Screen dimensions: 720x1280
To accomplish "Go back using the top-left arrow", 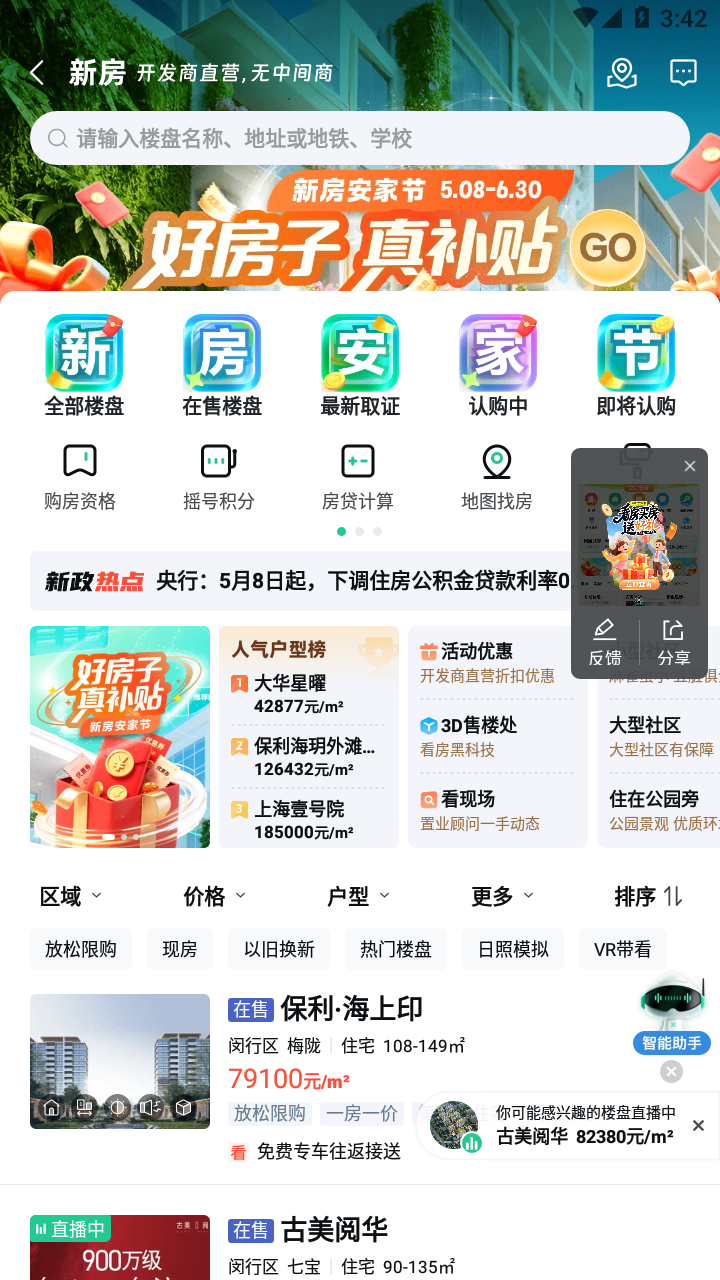I will [x=37, y=73].
